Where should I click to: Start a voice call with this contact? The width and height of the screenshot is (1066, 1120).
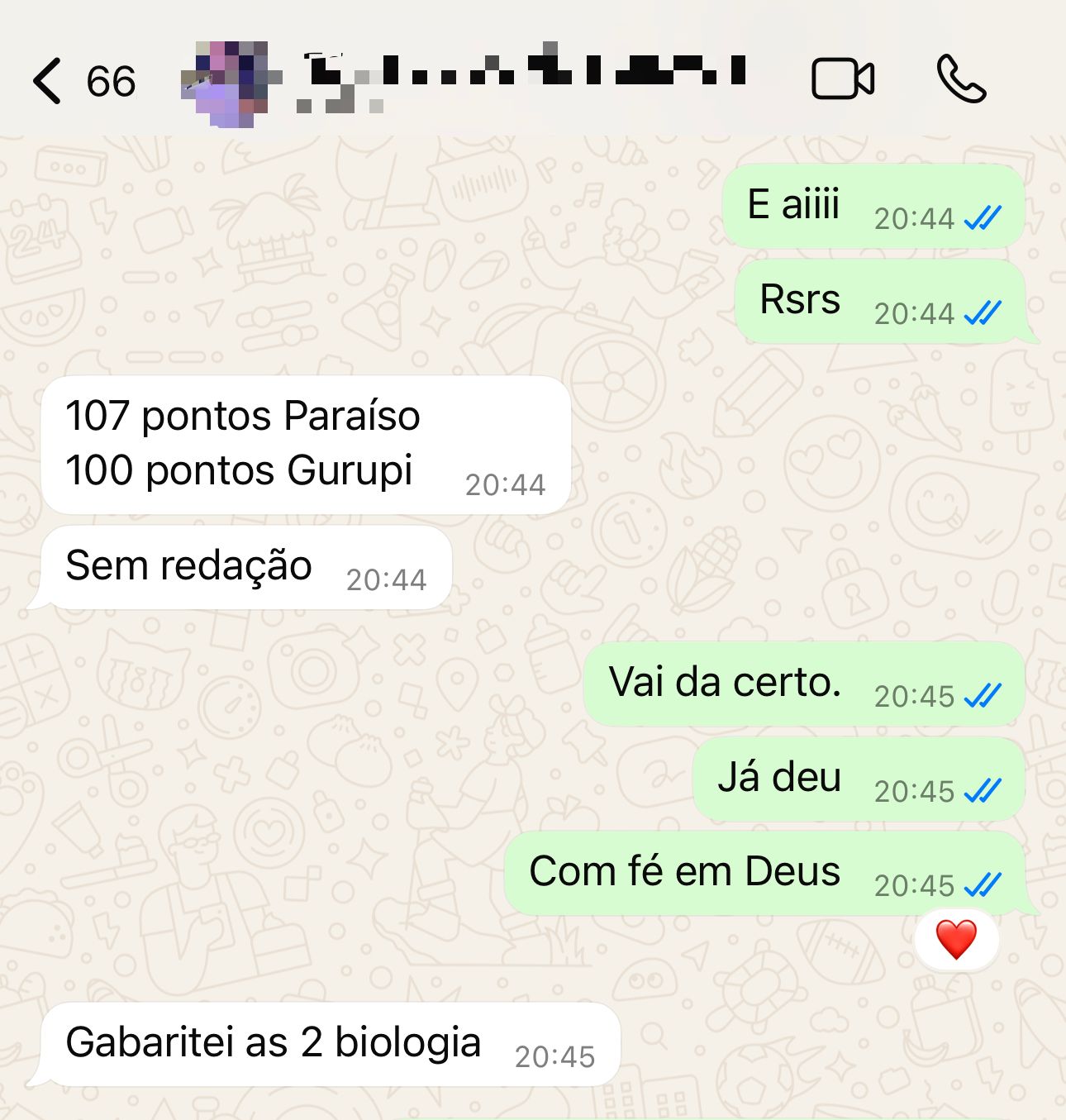click(x=961, y=79)
